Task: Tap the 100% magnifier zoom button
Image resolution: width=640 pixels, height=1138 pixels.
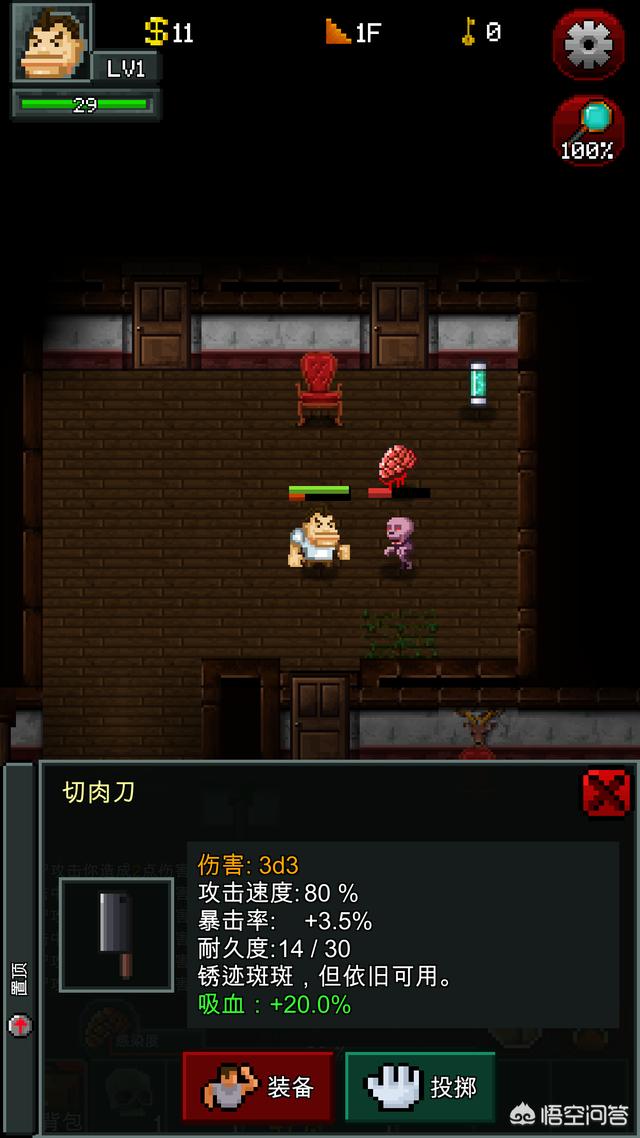Action: (588, 130)
